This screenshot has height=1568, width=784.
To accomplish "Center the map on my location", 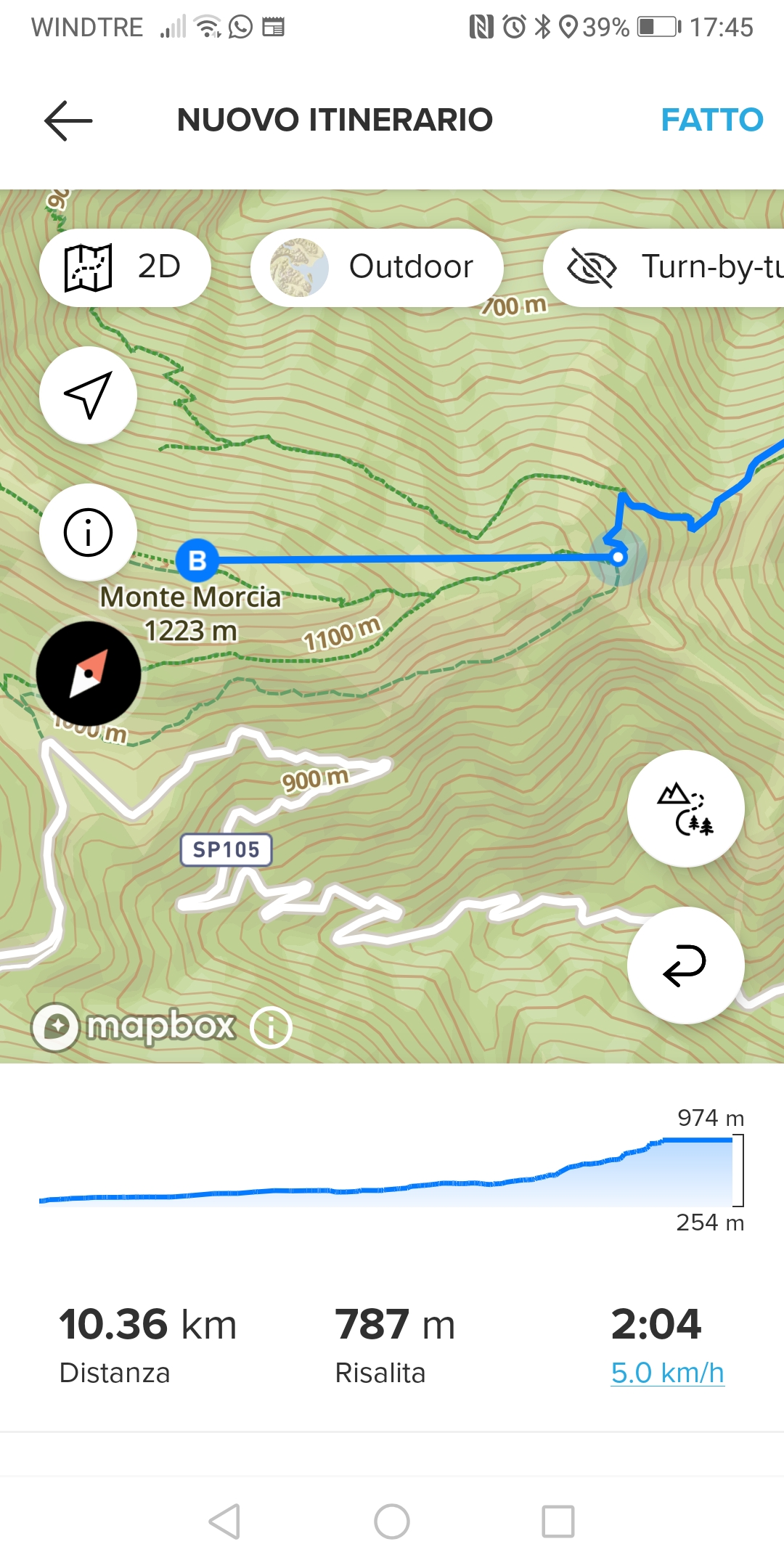I will 88,396.
